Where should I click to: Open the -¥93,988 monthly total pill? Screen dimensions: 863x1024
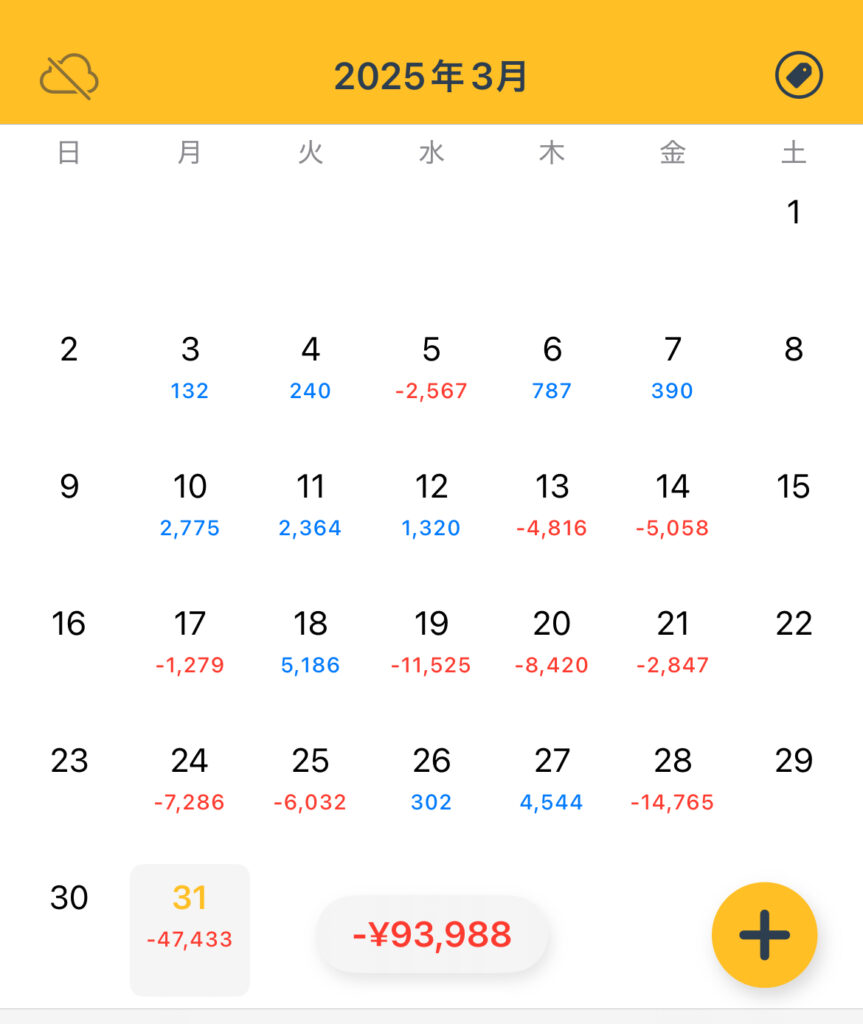[x=432, y=935]
